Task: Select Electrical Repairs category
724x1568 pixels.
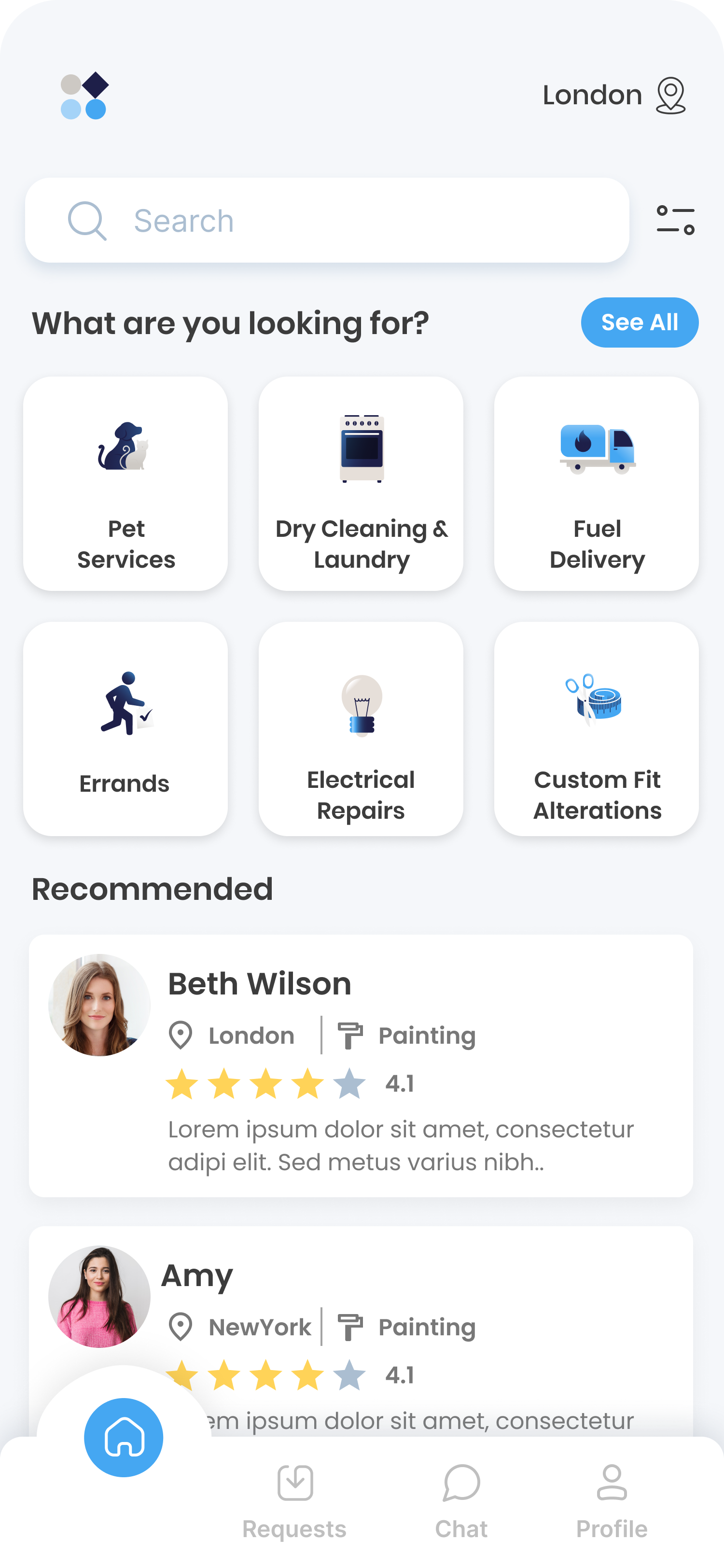Action: (361, 728)
